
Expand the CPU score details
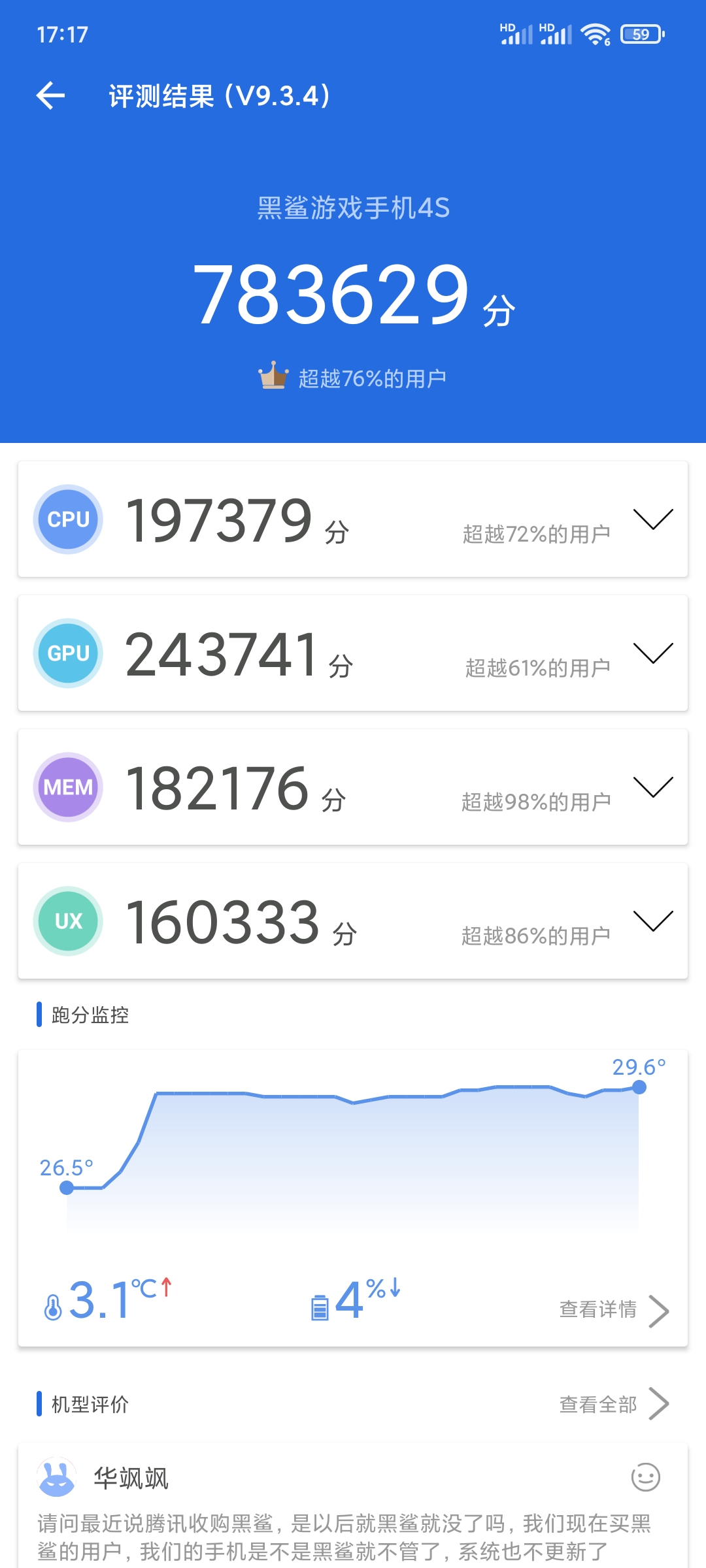653,519
